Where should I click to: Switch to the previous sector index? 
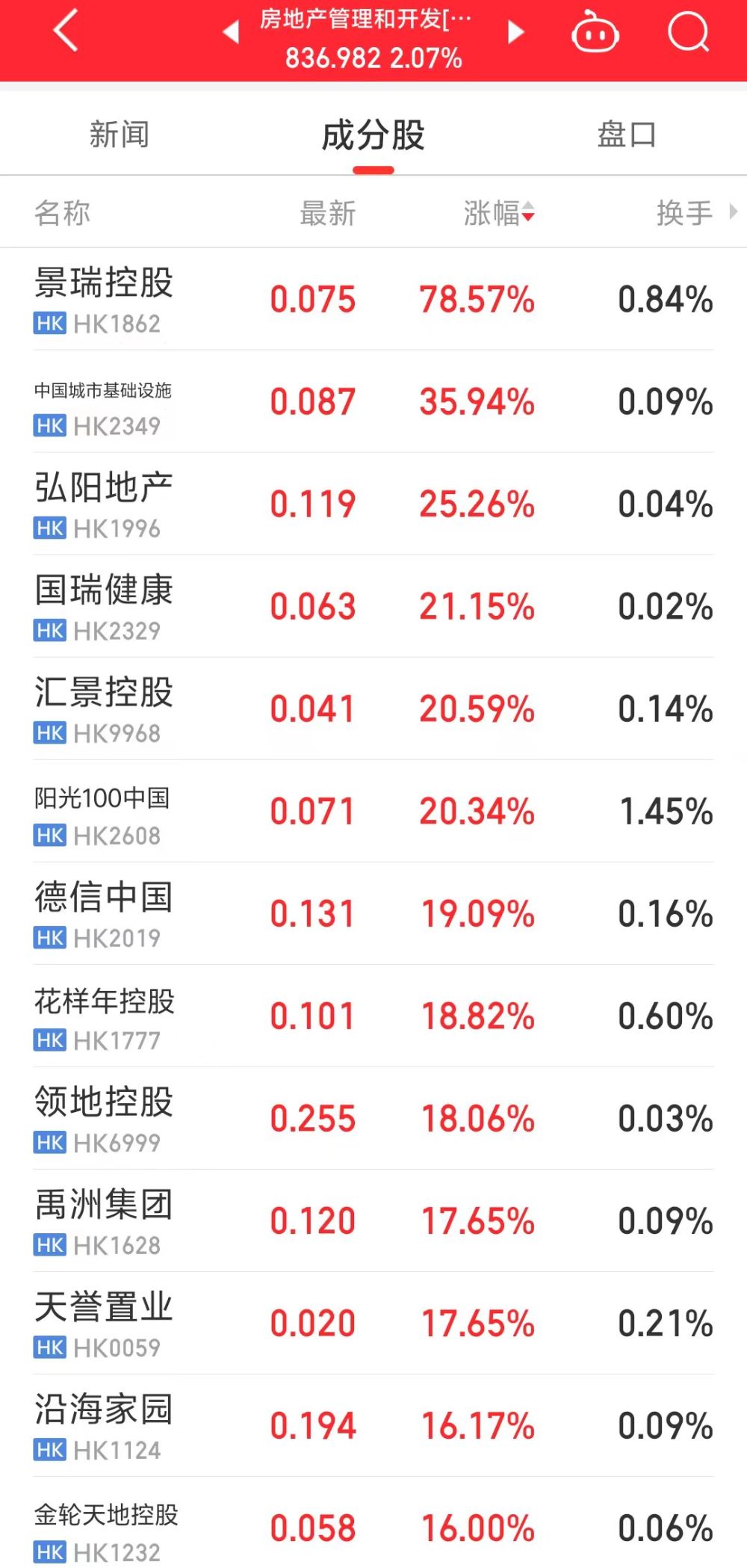[231, 32]
